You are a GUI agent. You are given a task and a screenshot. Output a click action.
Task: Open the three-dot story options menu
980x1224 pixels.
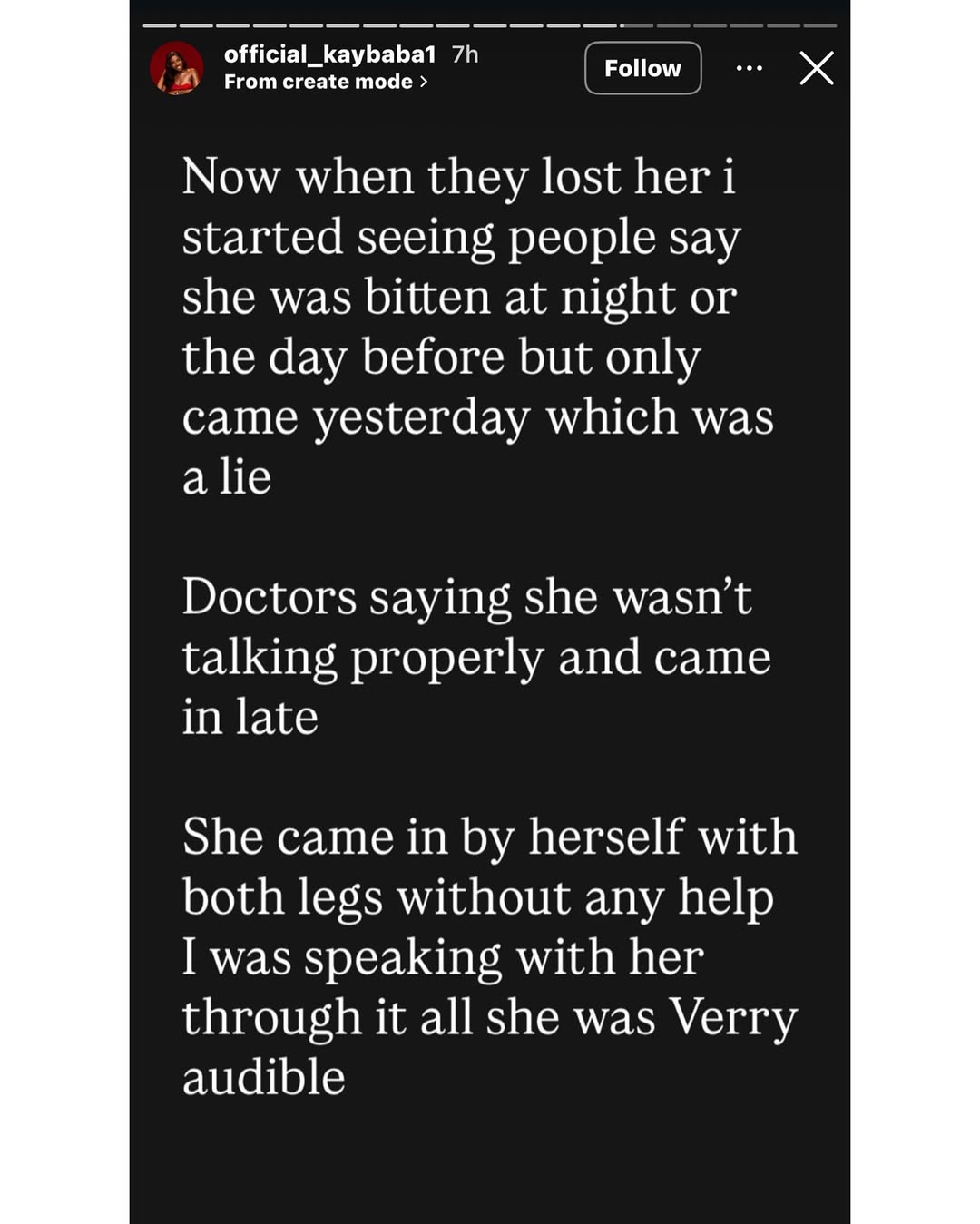click(749, 68)
